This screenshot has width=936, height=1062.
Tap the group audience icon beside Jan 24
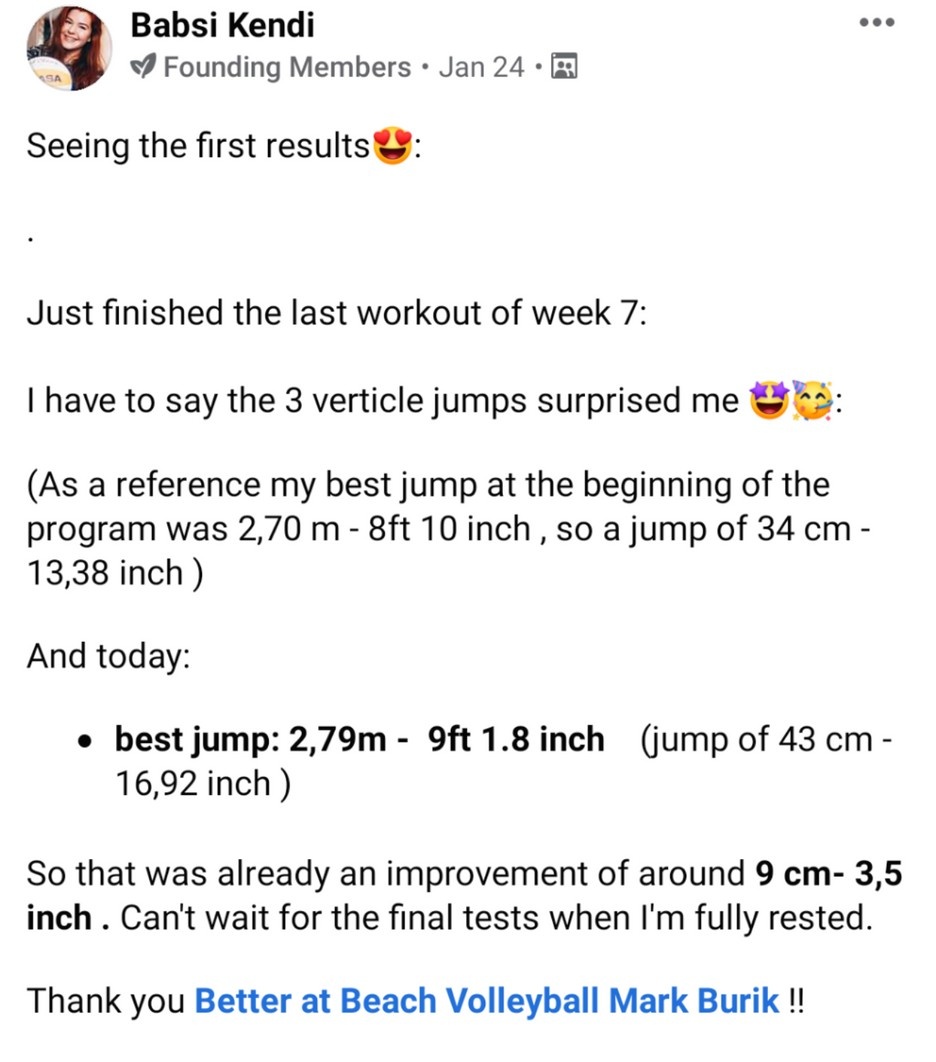click(564, 66)
